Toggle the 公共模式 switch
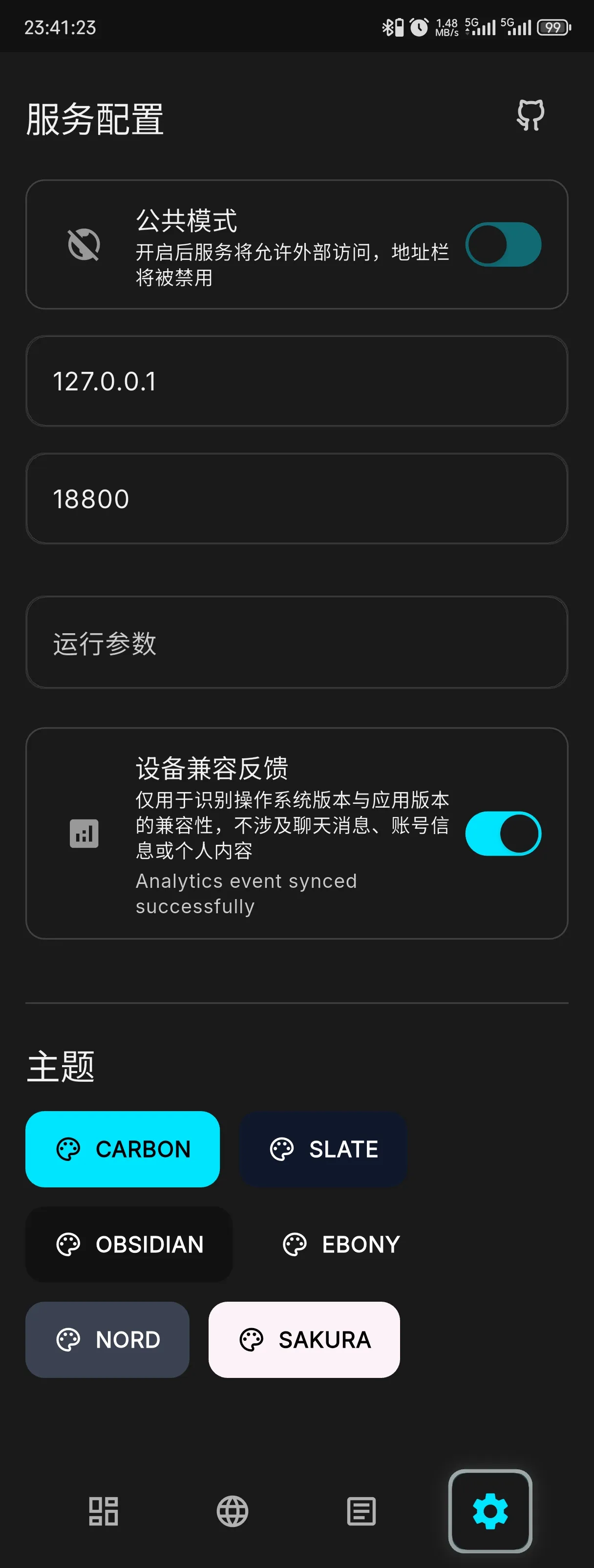594x1568 pixels. click(503, 245)
